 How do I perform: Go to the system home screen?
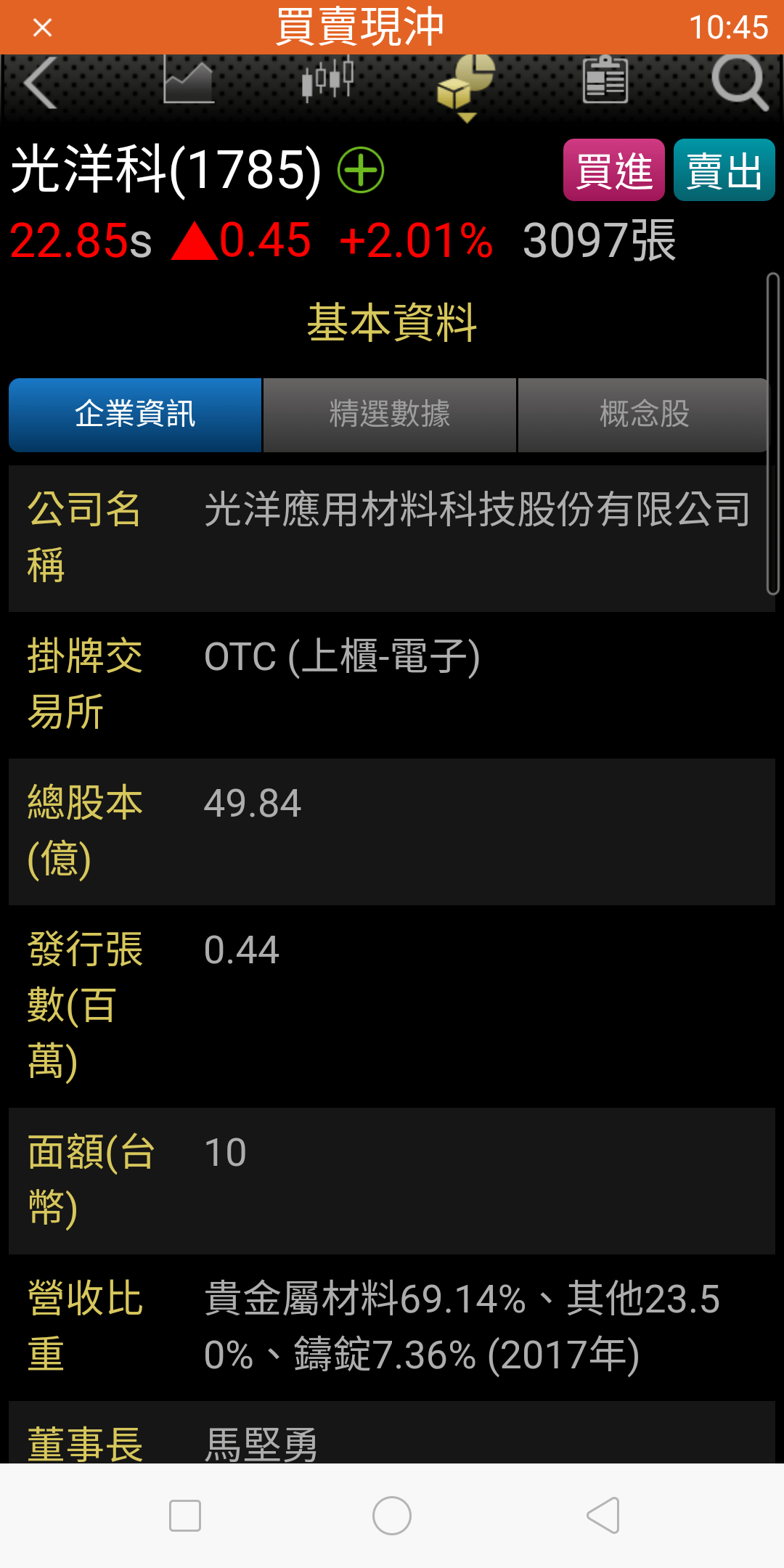coord(392,1516)
